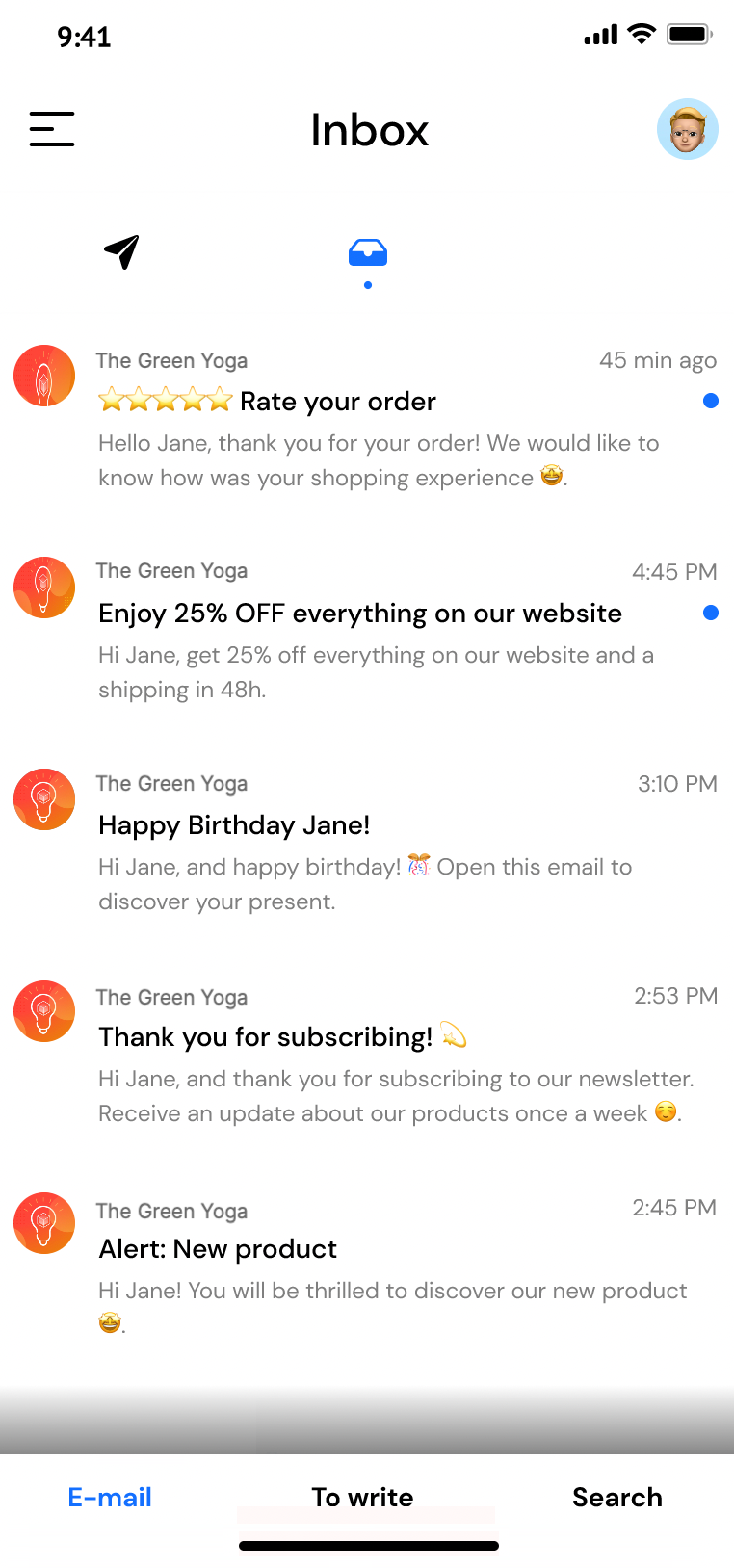734x1568 pixels.
Task: Toggle the blue dot under the inbox icon
Action: pyautogui.click(x=367, y=284)
